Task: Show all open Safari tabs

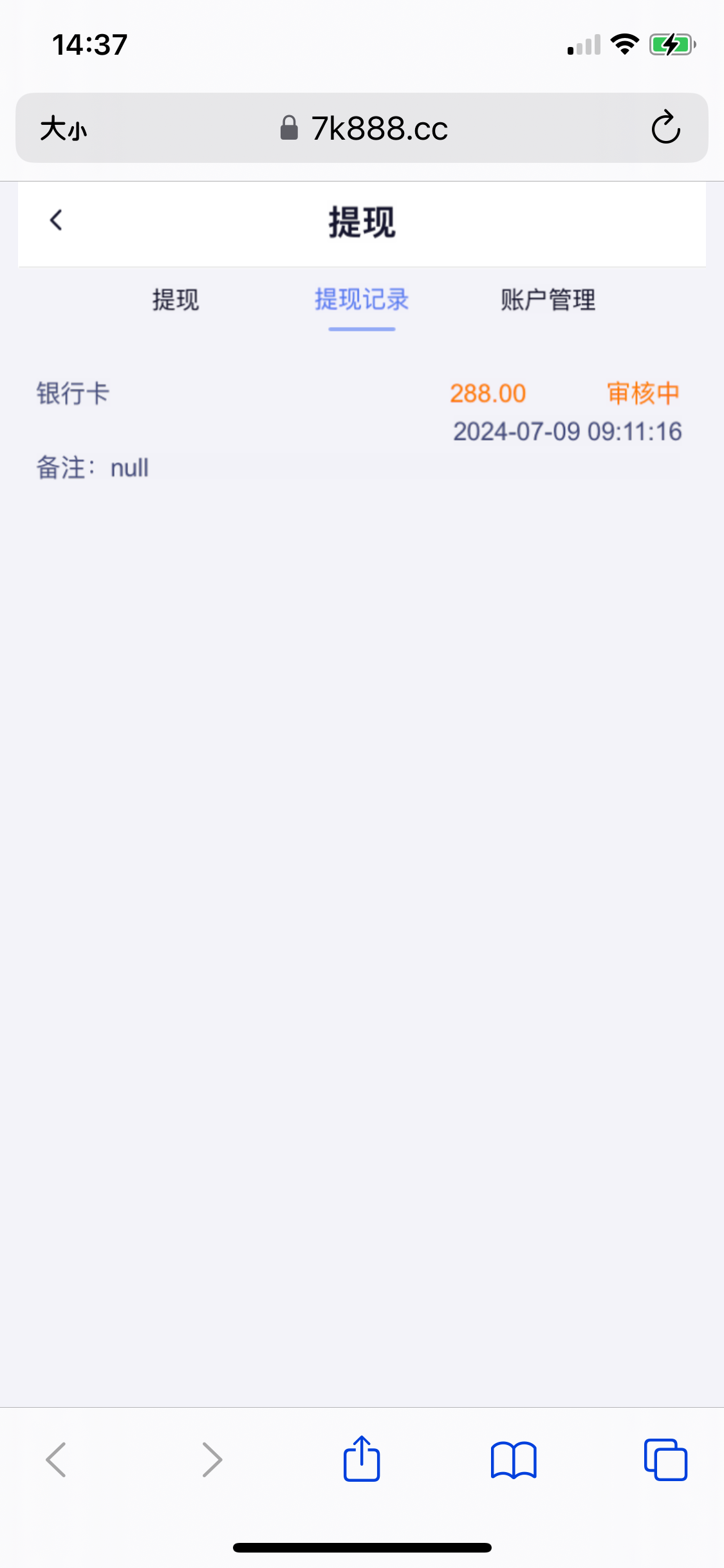Action: click(665, 1460)
